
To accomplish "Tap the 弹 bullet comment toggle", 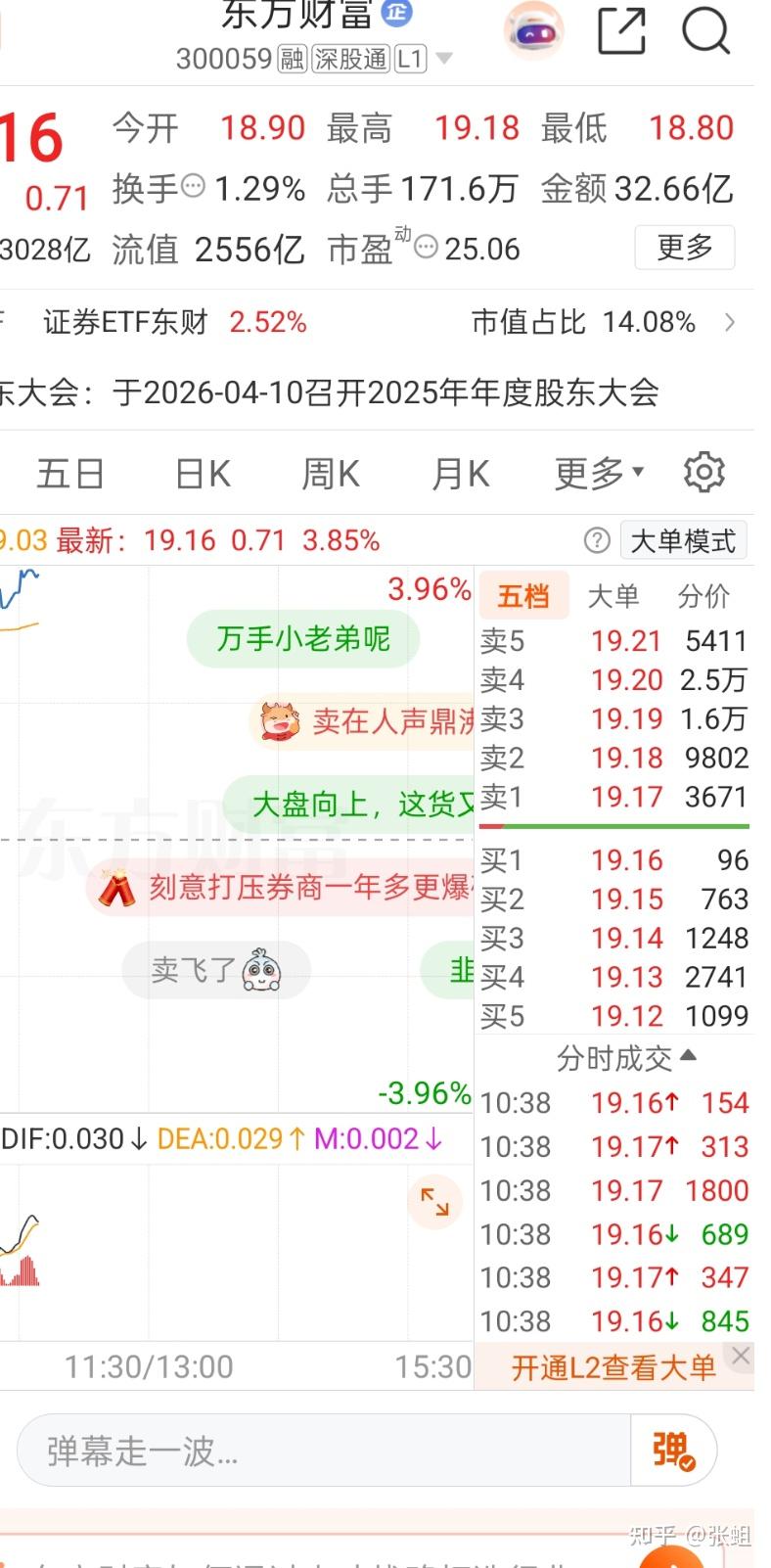I will (x=673, y=1452).
